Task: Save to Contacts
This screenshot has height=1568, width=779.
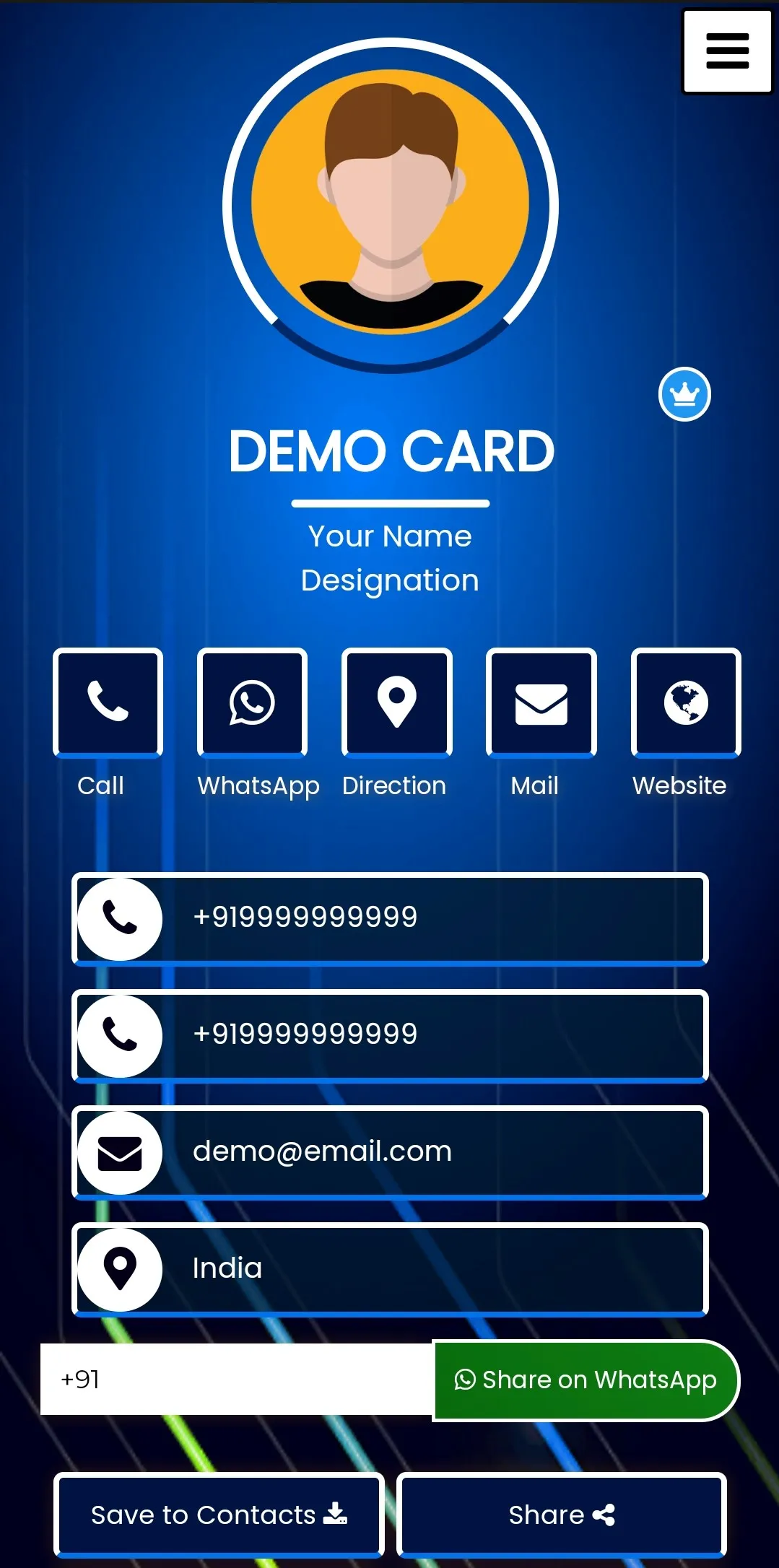Action: (x=219, y=1515)
